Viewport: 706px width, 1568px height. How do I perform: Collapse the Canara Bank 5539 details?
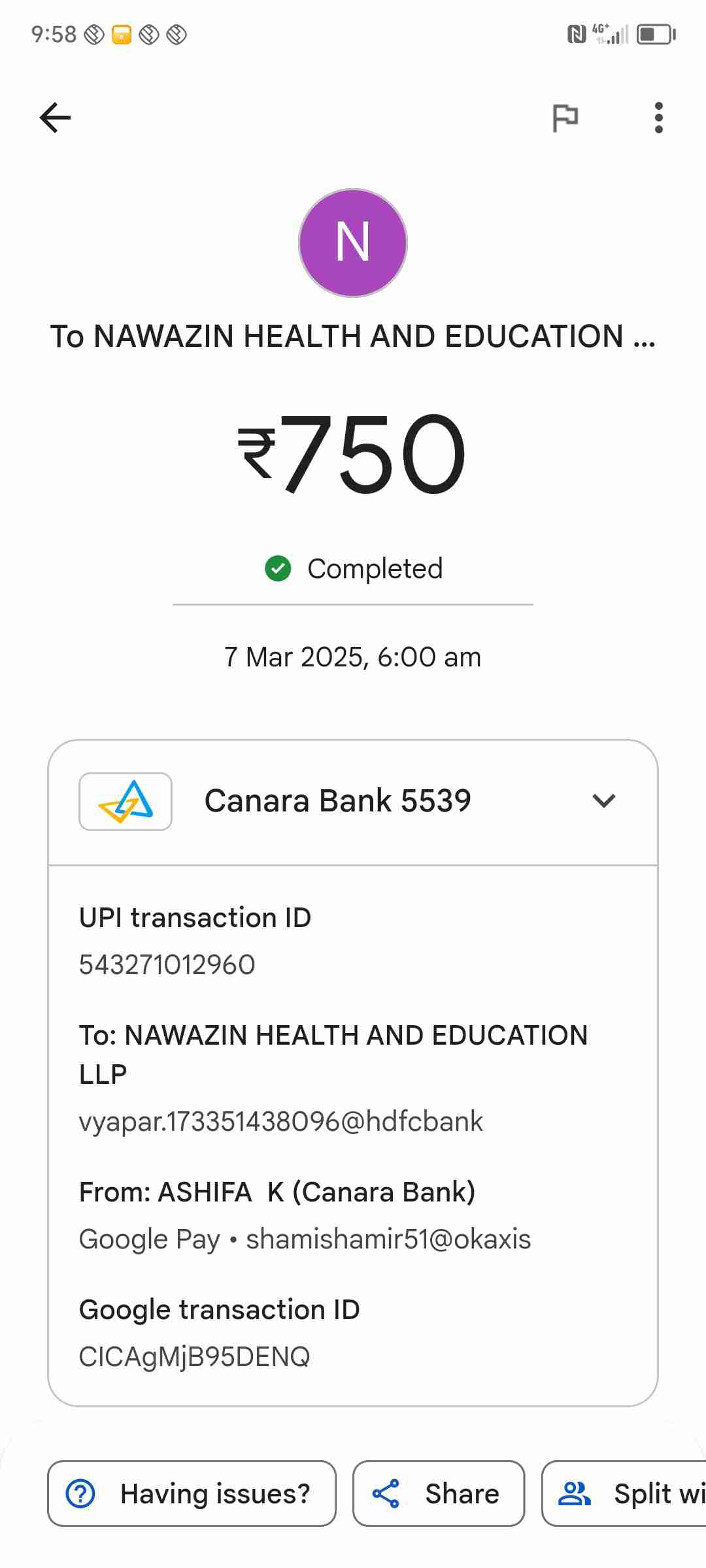(x=603, y=801)
